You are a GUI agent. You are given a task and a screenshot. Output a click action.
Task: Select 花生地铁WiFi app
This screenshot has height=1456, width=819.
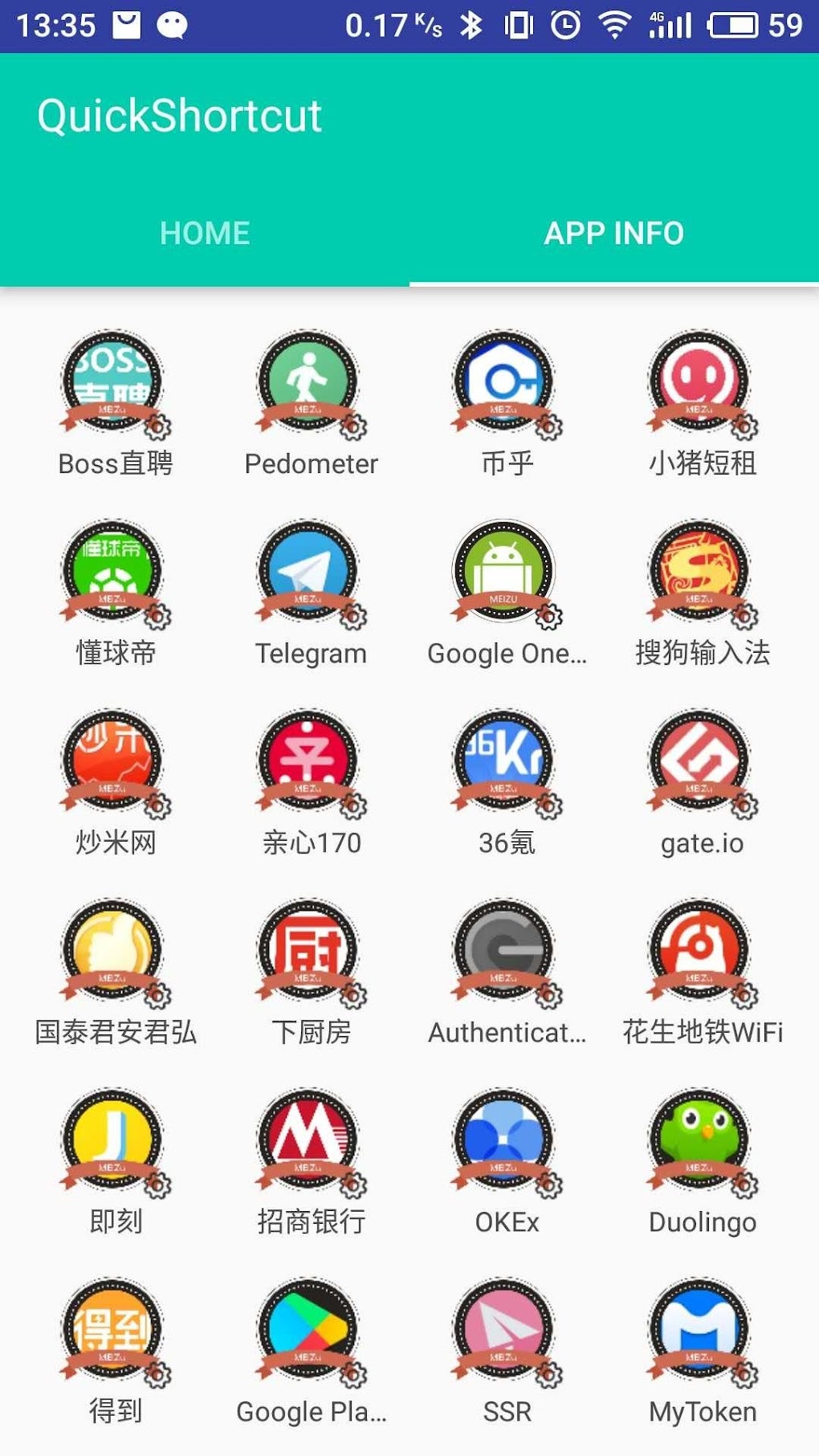[701, 952]
